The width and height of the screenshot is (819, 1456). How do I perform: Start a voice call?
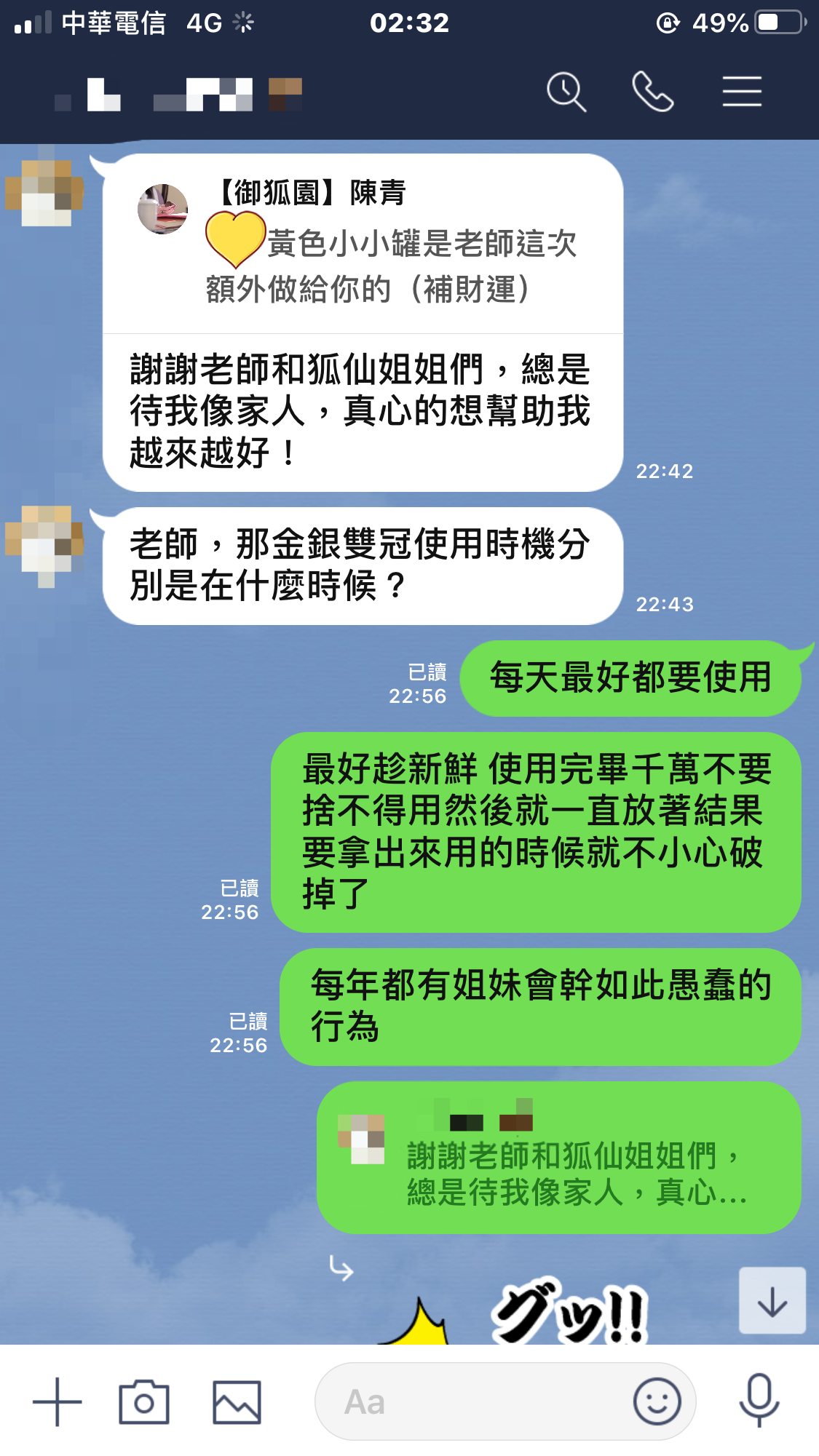652,92
